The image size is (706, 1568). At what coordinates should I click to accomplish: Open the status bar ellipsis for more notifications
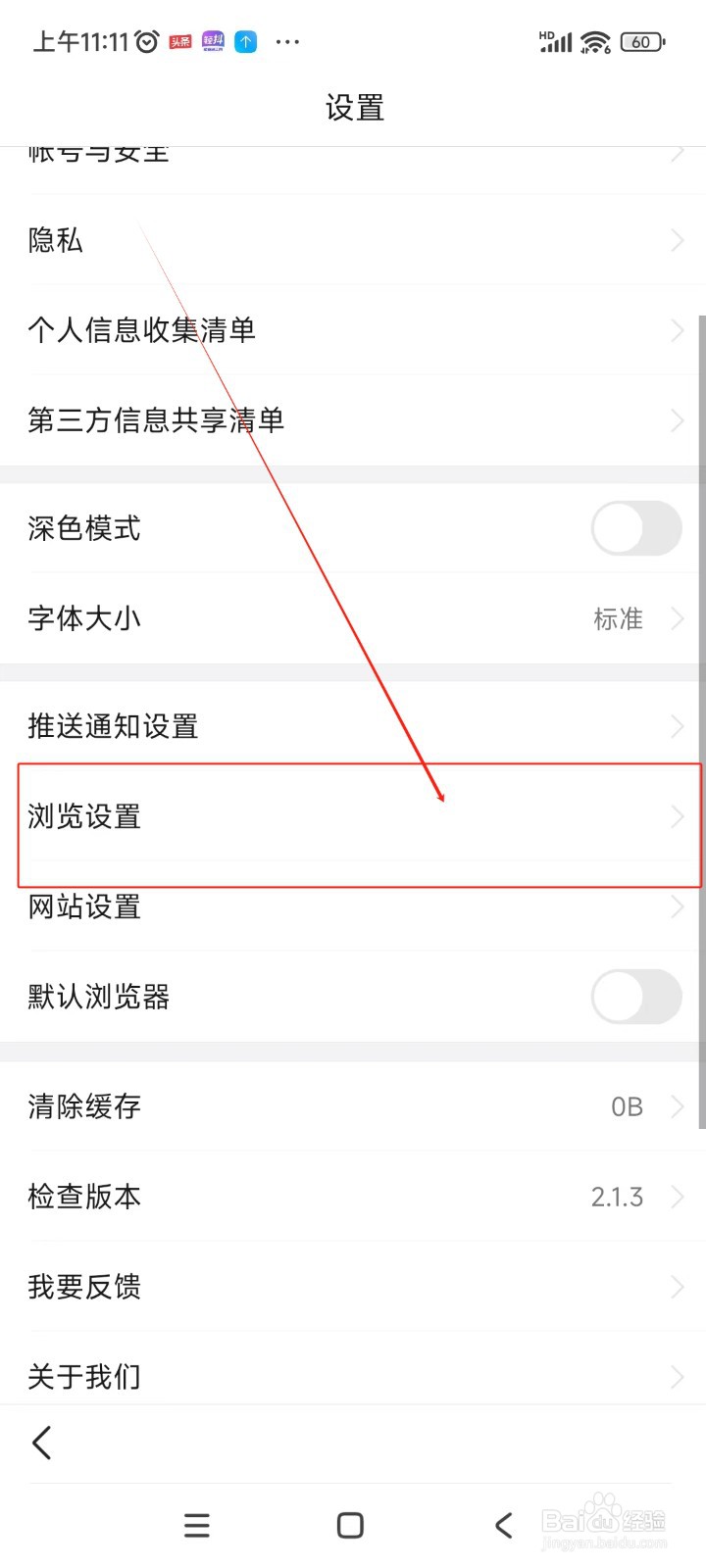click(x=287, y=40)
